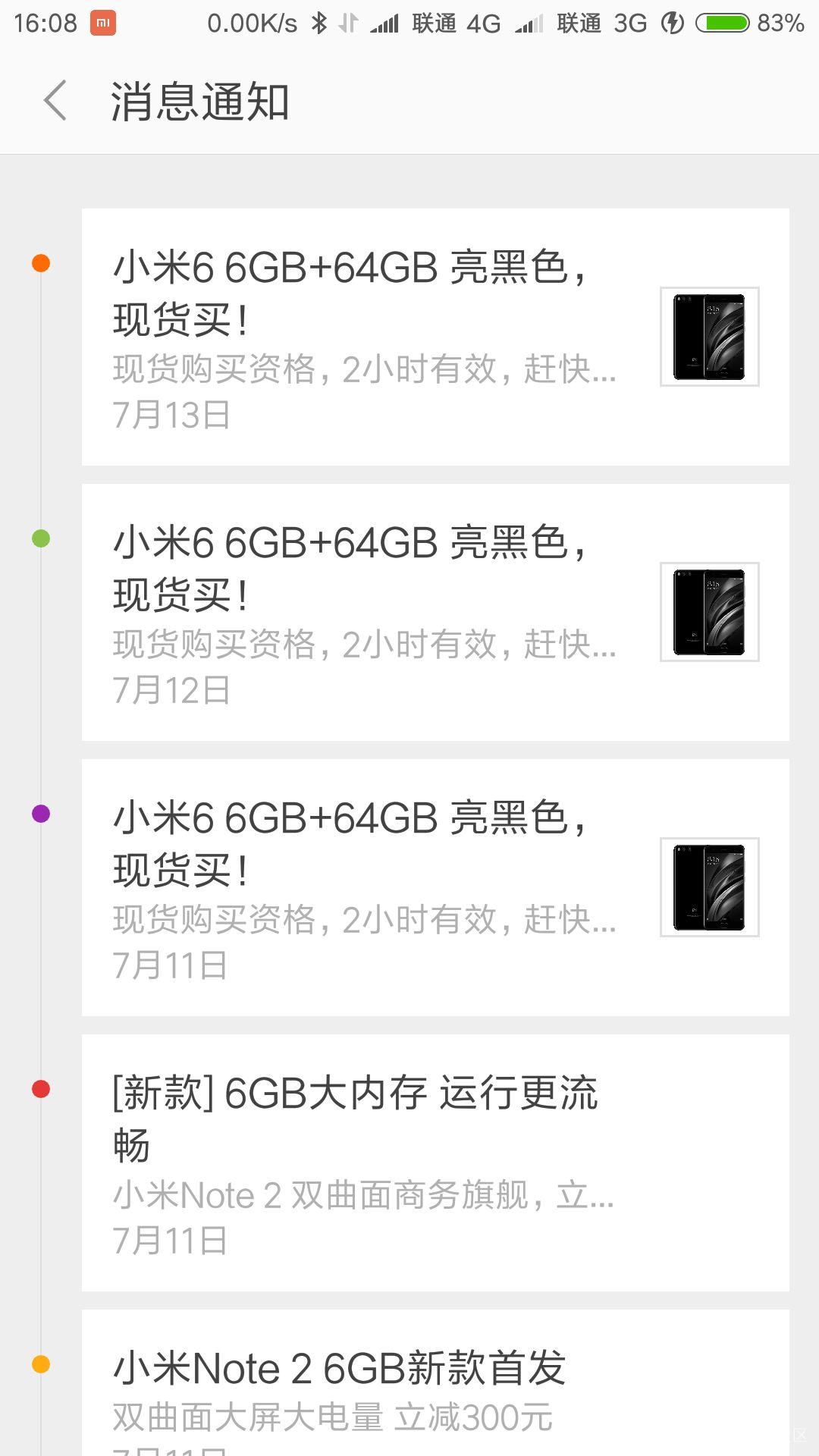Tap the Mi logo in the status bar
Image resolution: width=819 pixels, height=1456 pixels.
coord(105,24)
